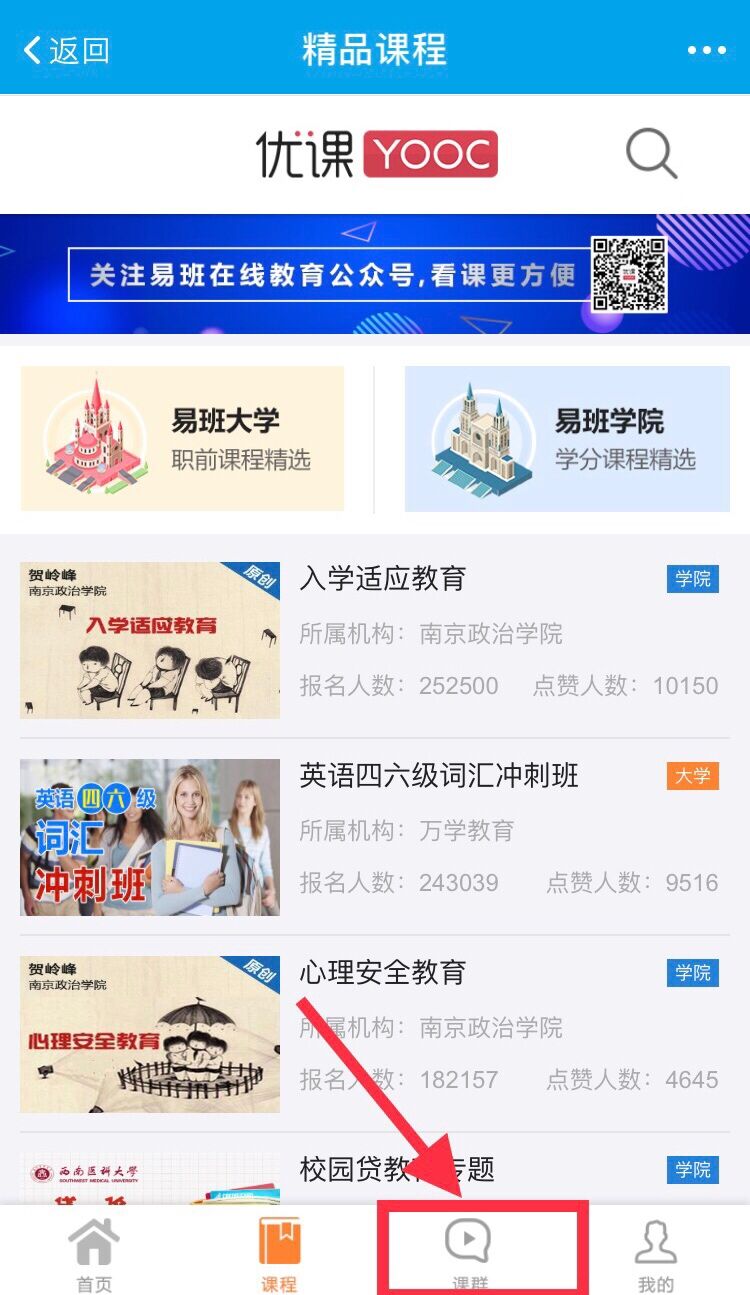Select the 课程 tab

[280, 1254]
